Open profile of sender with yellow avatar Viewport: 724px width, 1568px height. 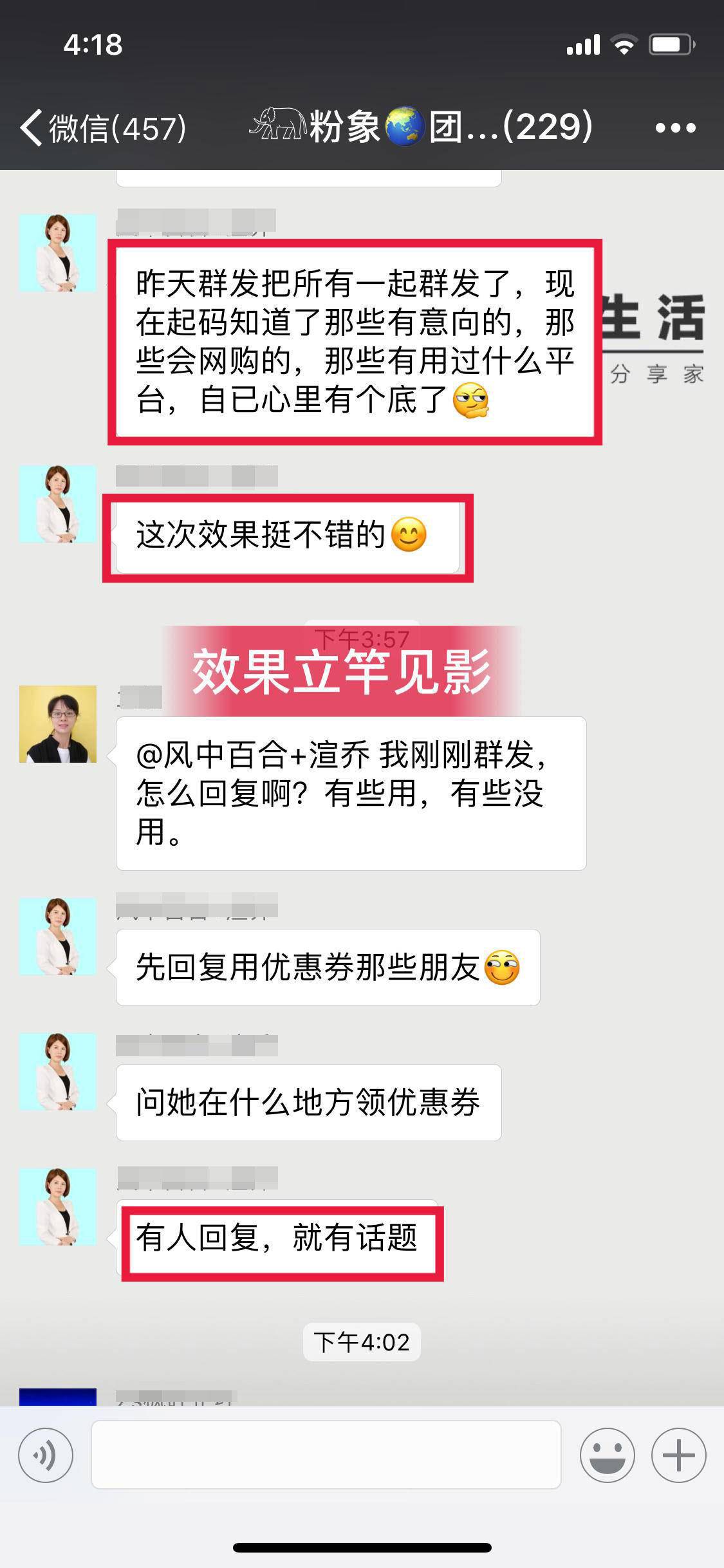coord(58,724)
